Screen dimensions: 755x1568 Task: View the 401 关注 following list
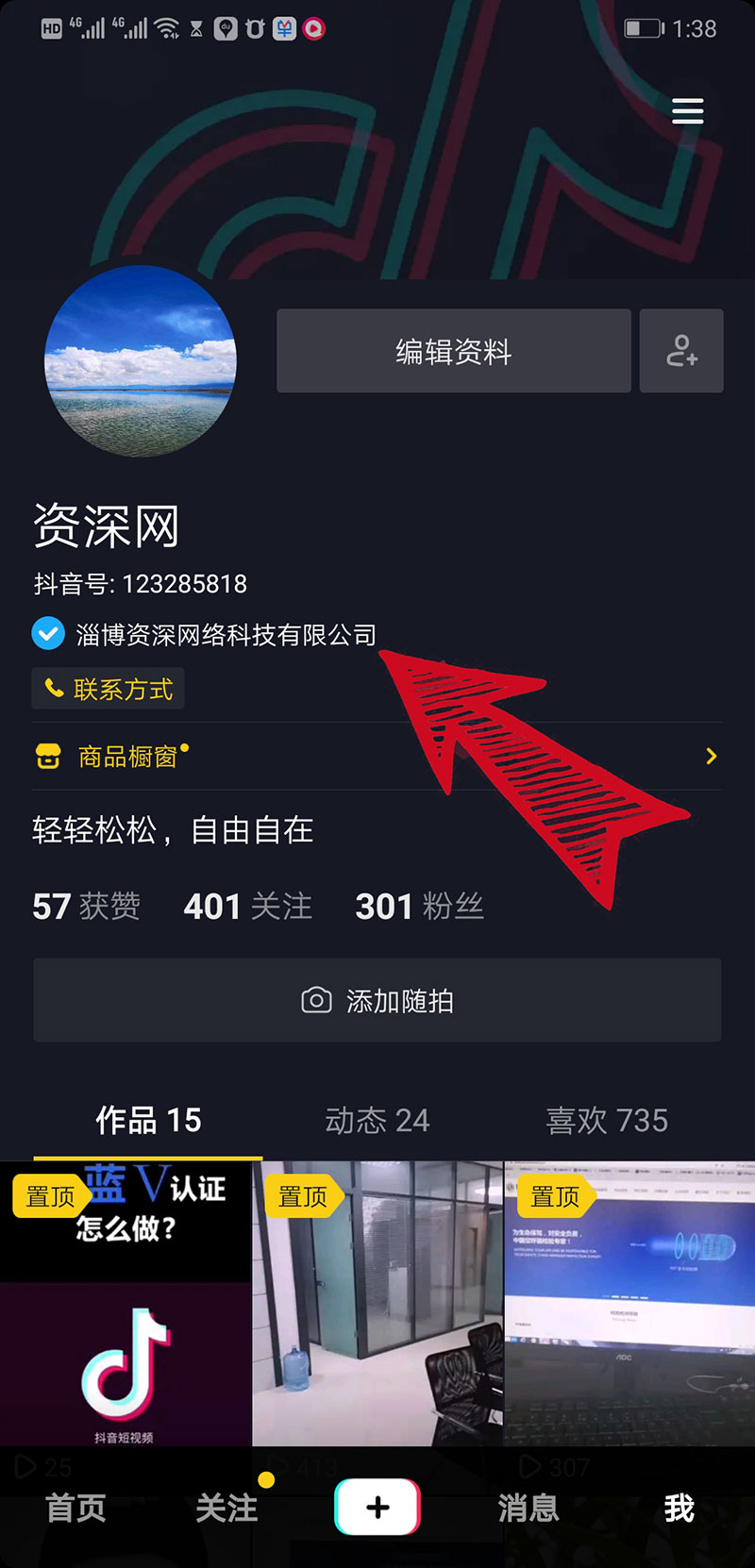247,907
